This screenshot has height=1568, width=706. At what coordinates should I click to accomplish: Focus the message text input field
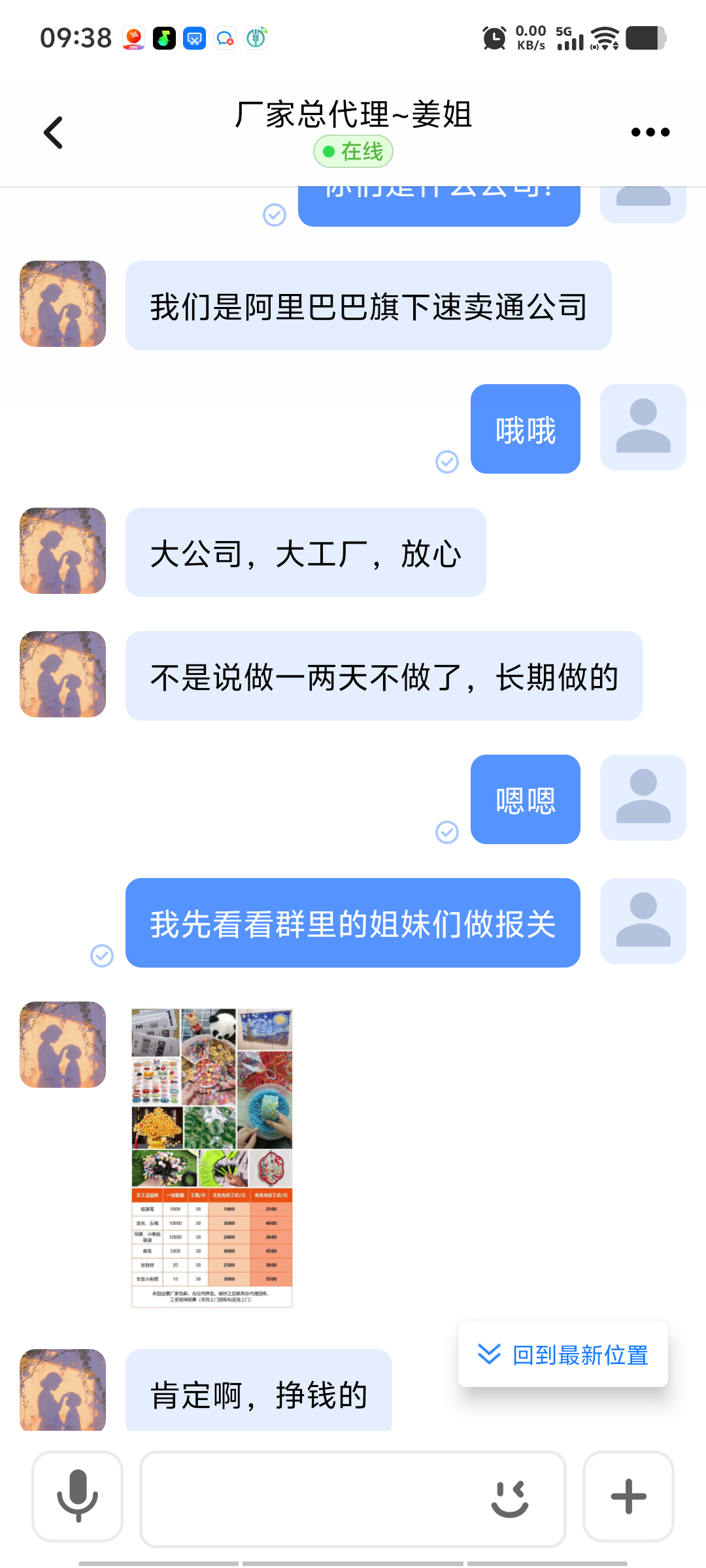[x=314, y=1498]
